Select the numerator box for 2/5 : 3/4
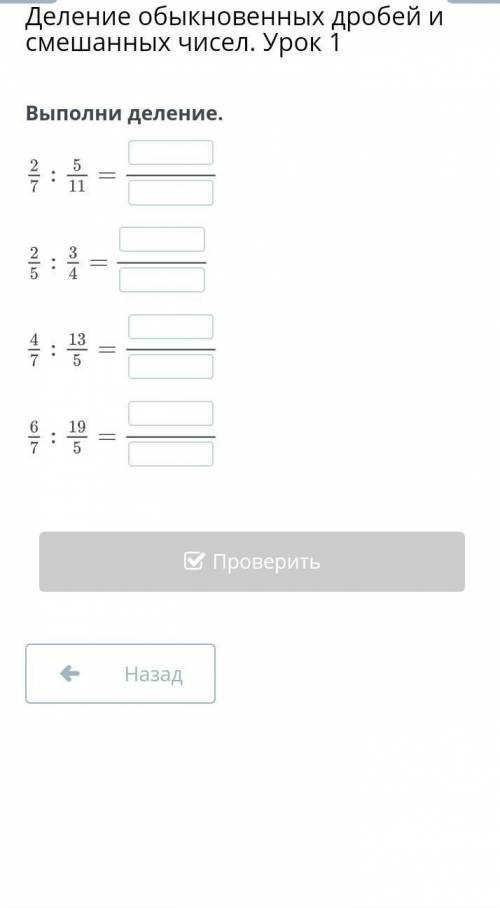Image resolution: width=500 pixels, height=908 pixels. (162, 239)
